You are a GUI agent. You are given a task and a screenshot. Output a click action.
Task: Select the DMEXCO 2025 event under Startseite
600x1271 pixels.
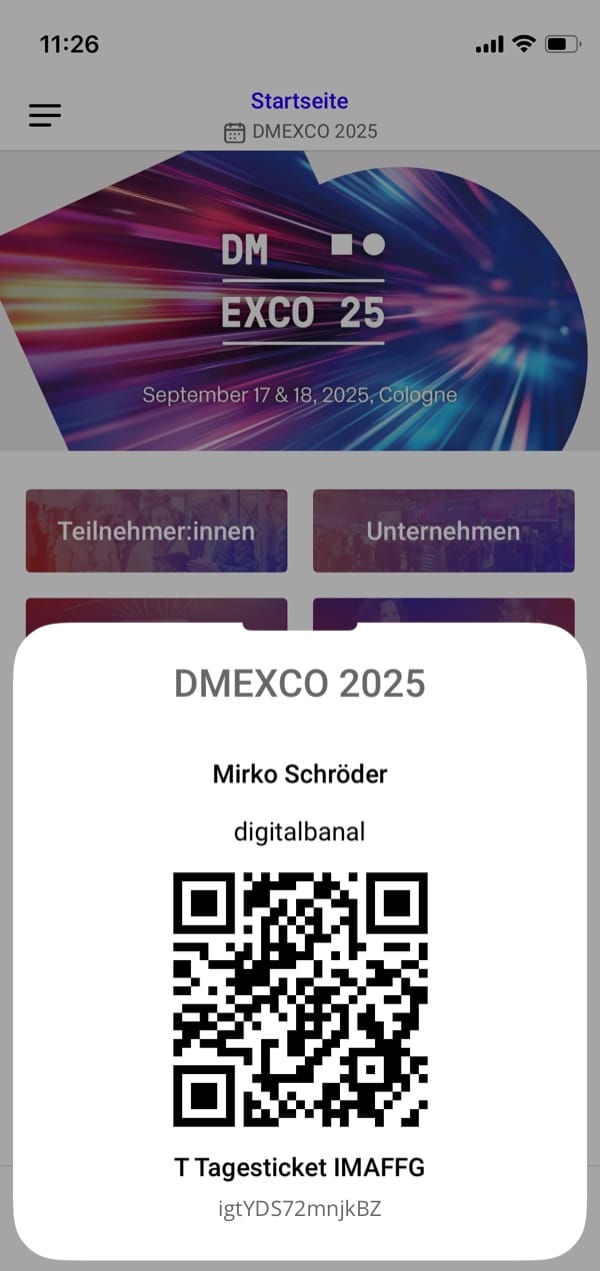(300, 132)
